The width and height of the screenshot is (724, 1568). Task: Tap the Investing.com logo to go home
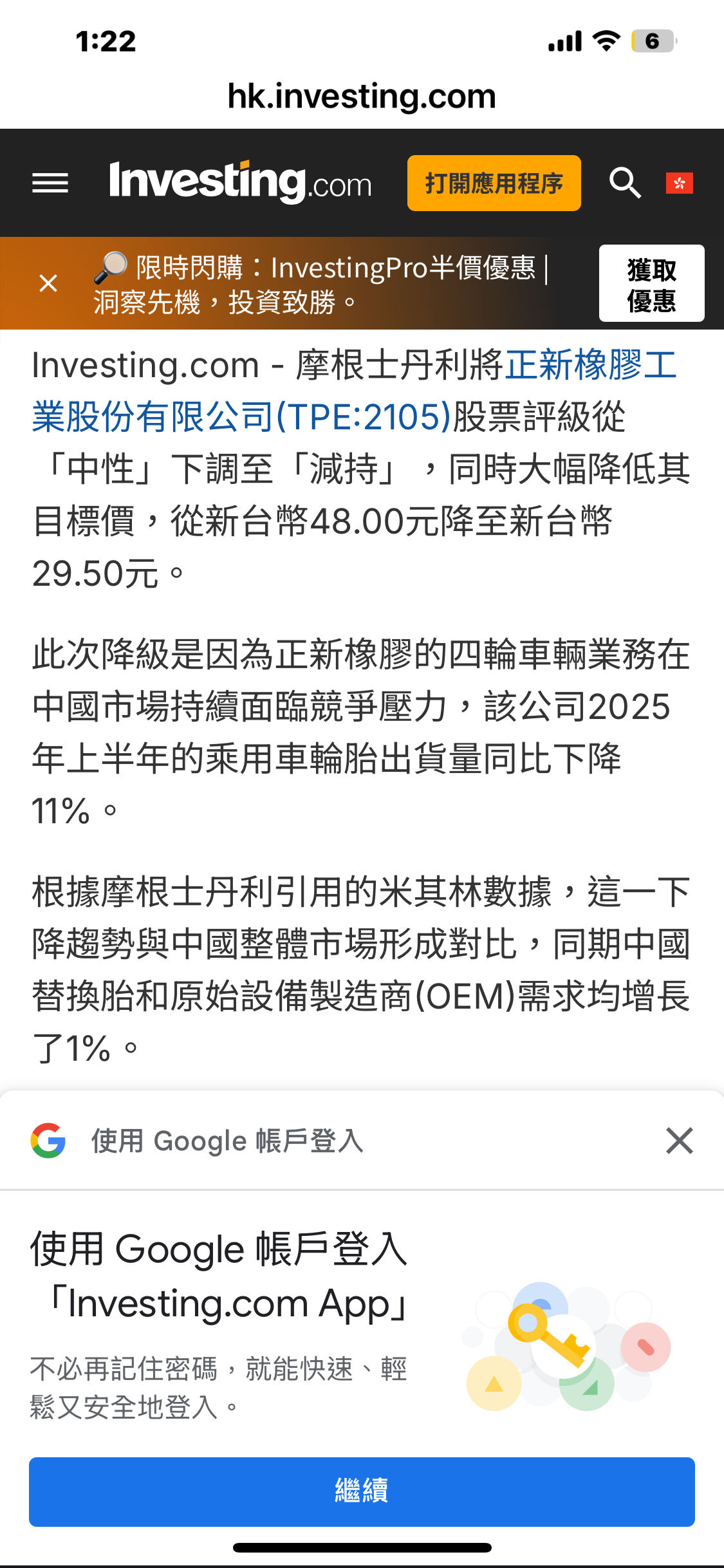pyautogui.click(x=241, y=182)
